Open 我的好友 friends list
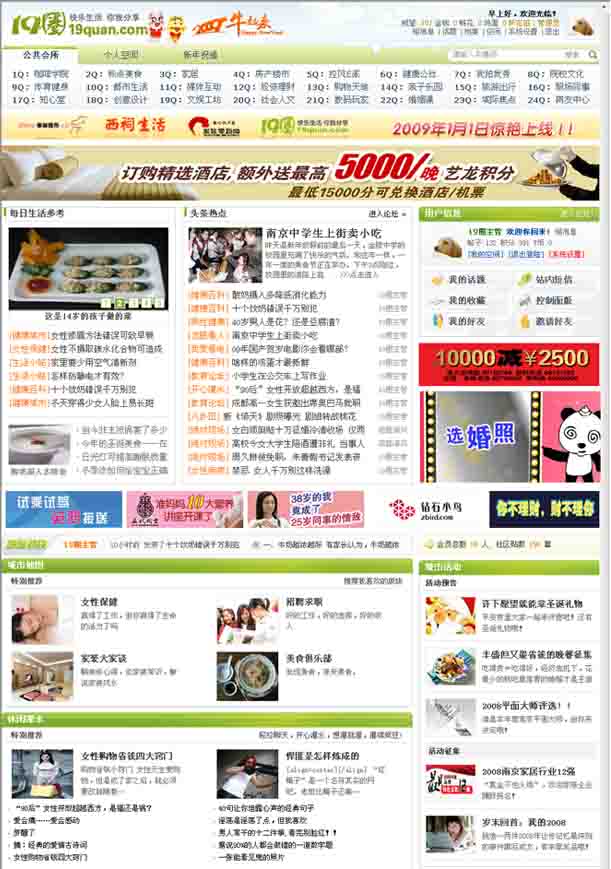Screen dimensions: 611x869 click(x=465, y=321)
